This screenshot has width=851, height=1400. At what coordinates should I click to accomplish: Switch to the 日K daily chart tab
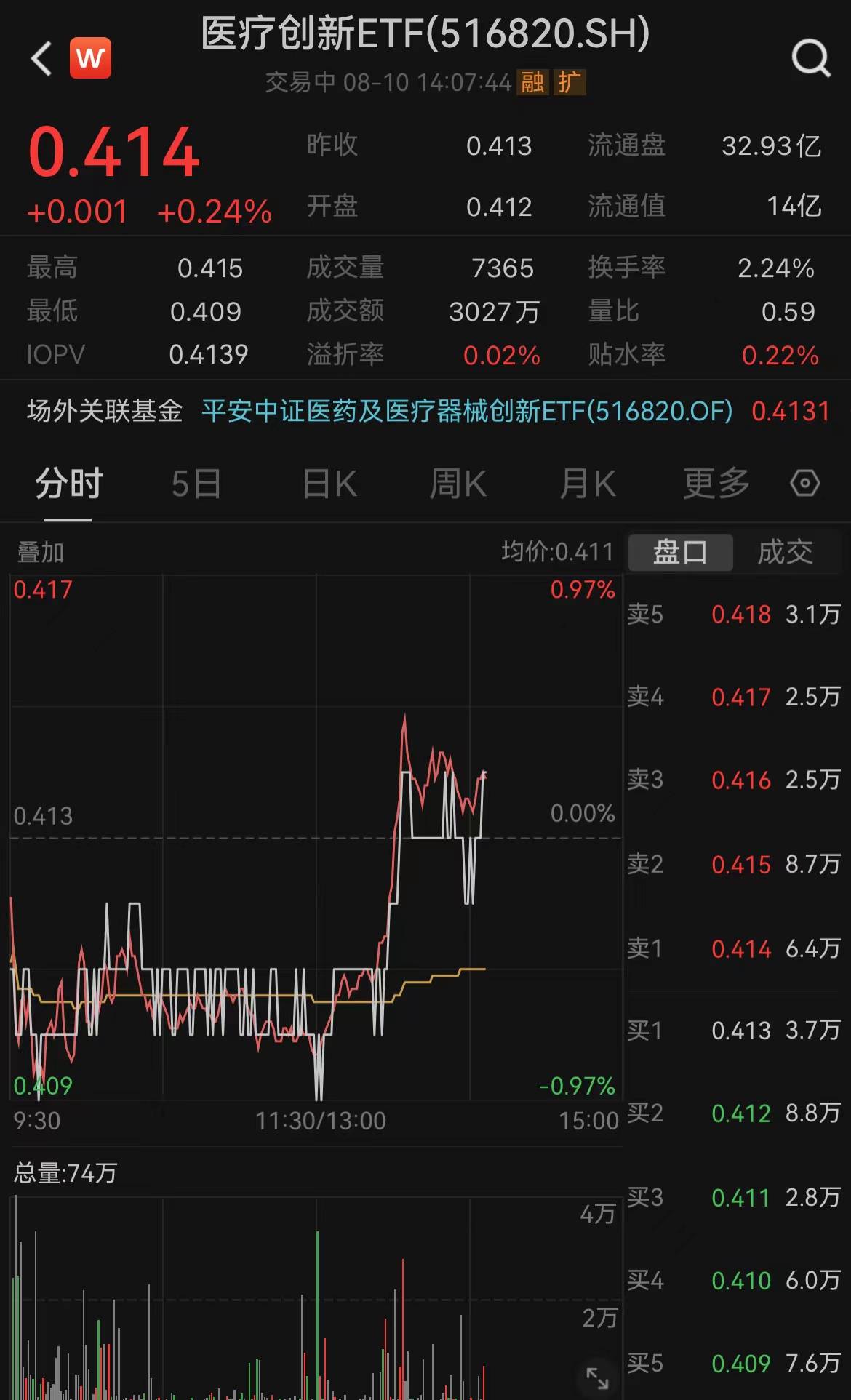point(328,482)
